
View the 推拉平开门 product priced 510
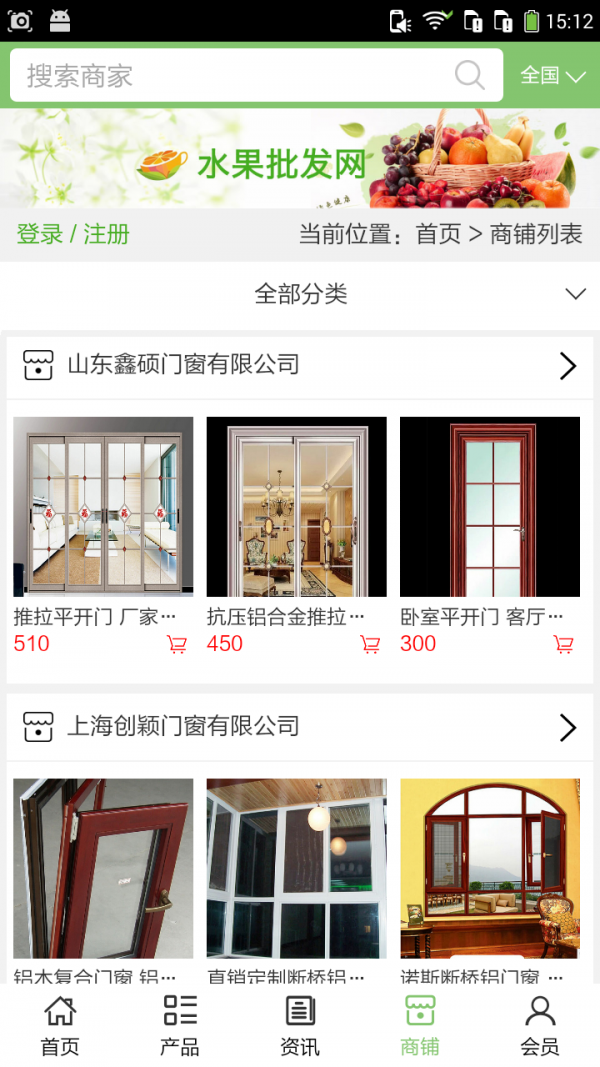(x=103, y=507)
